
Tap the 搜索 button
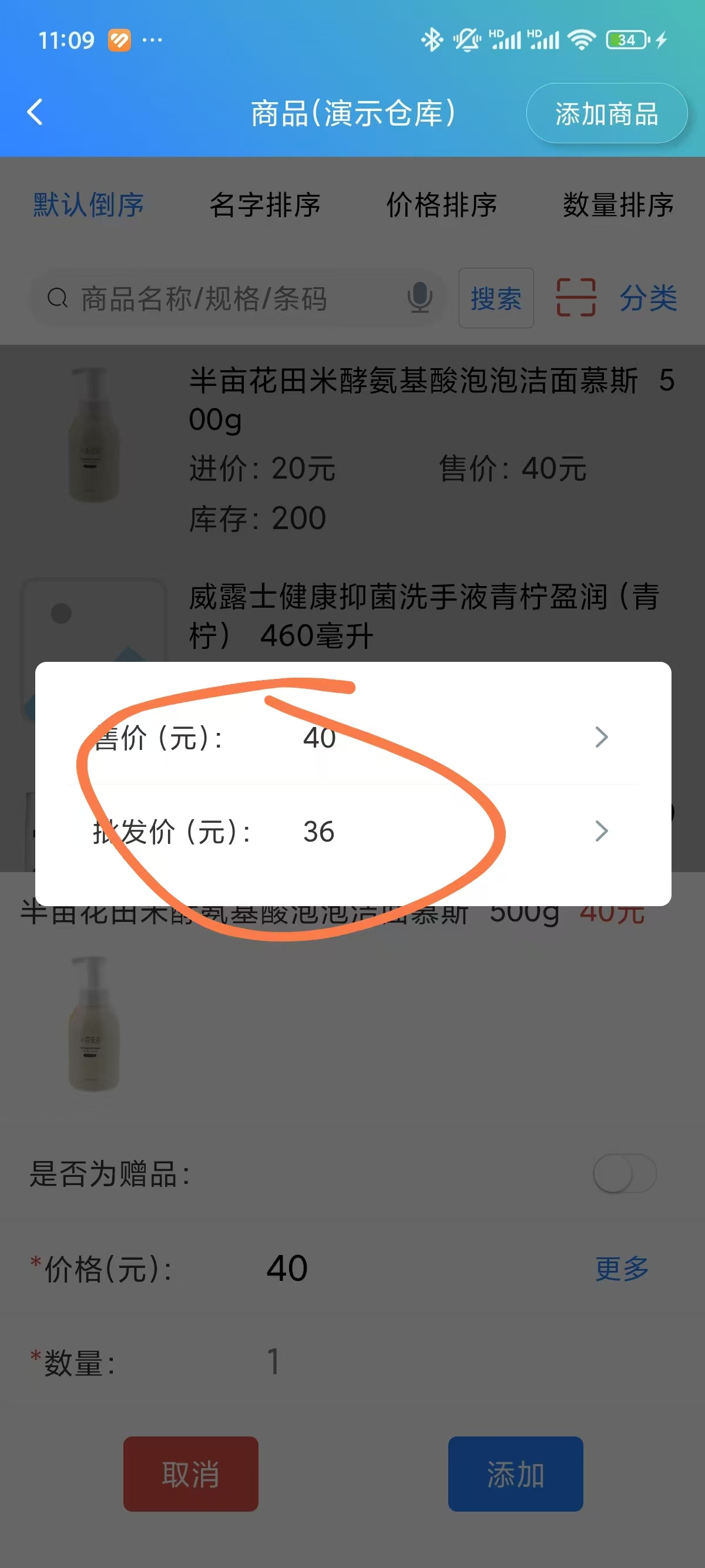coord(496,298)
